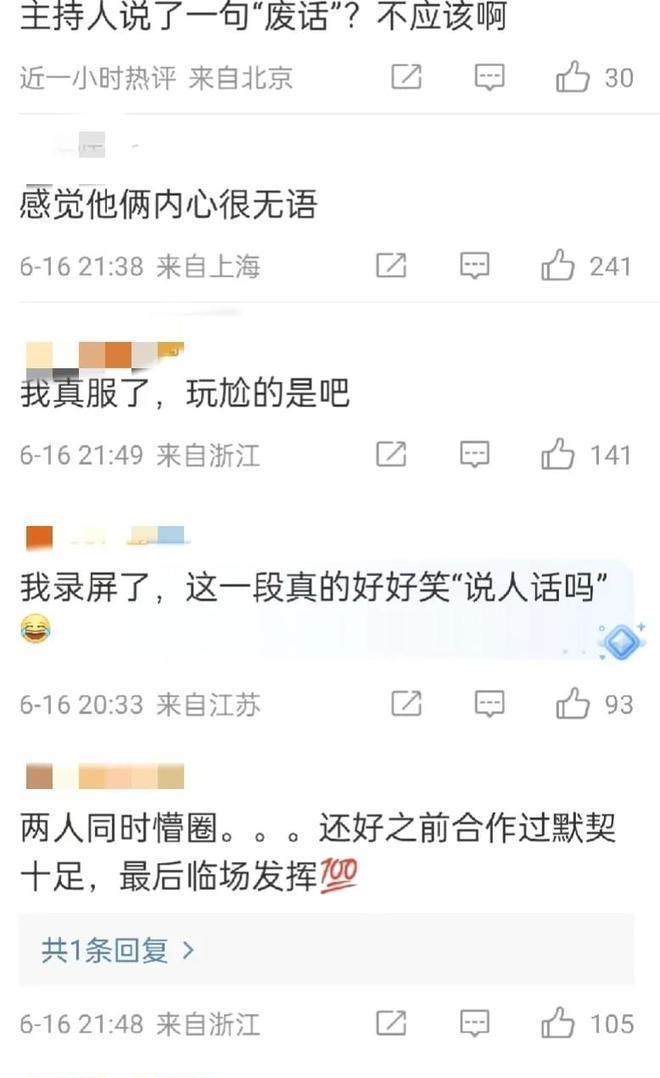660x1078 pixels.
Task: Reply to the comment about 主持人说了一句废话
Action: point(489,77)
